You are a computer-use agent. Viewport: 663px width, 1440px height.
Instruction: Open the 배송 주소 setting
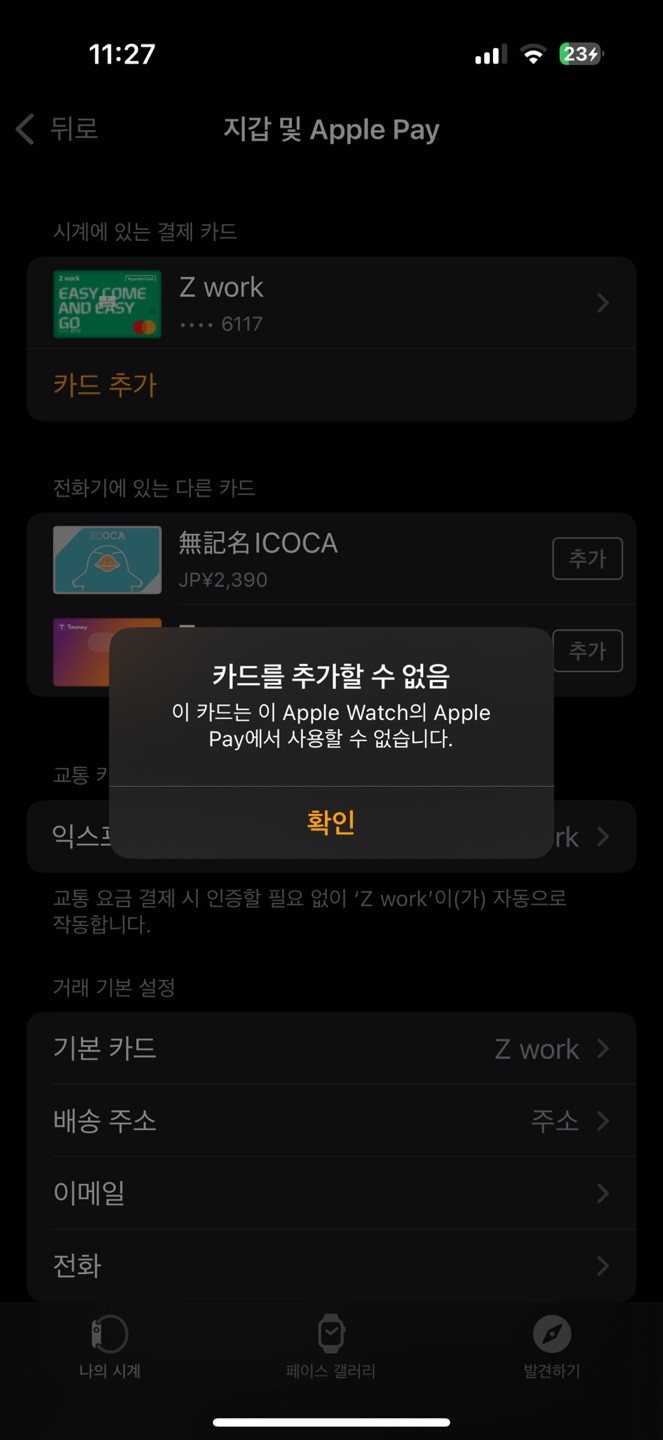[331, 1121]
